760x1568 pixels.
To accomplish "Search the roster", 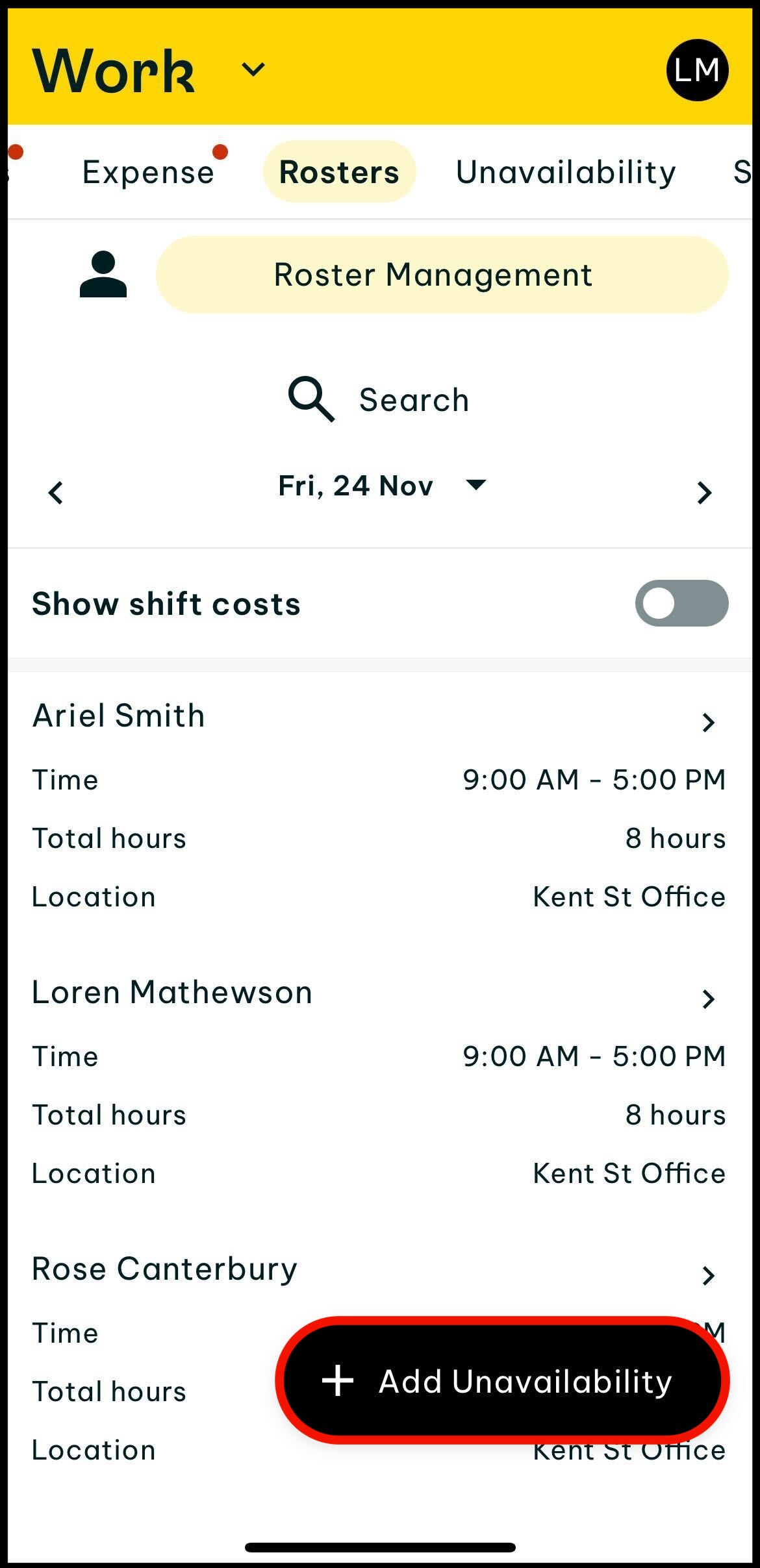I will click(380, 400).
